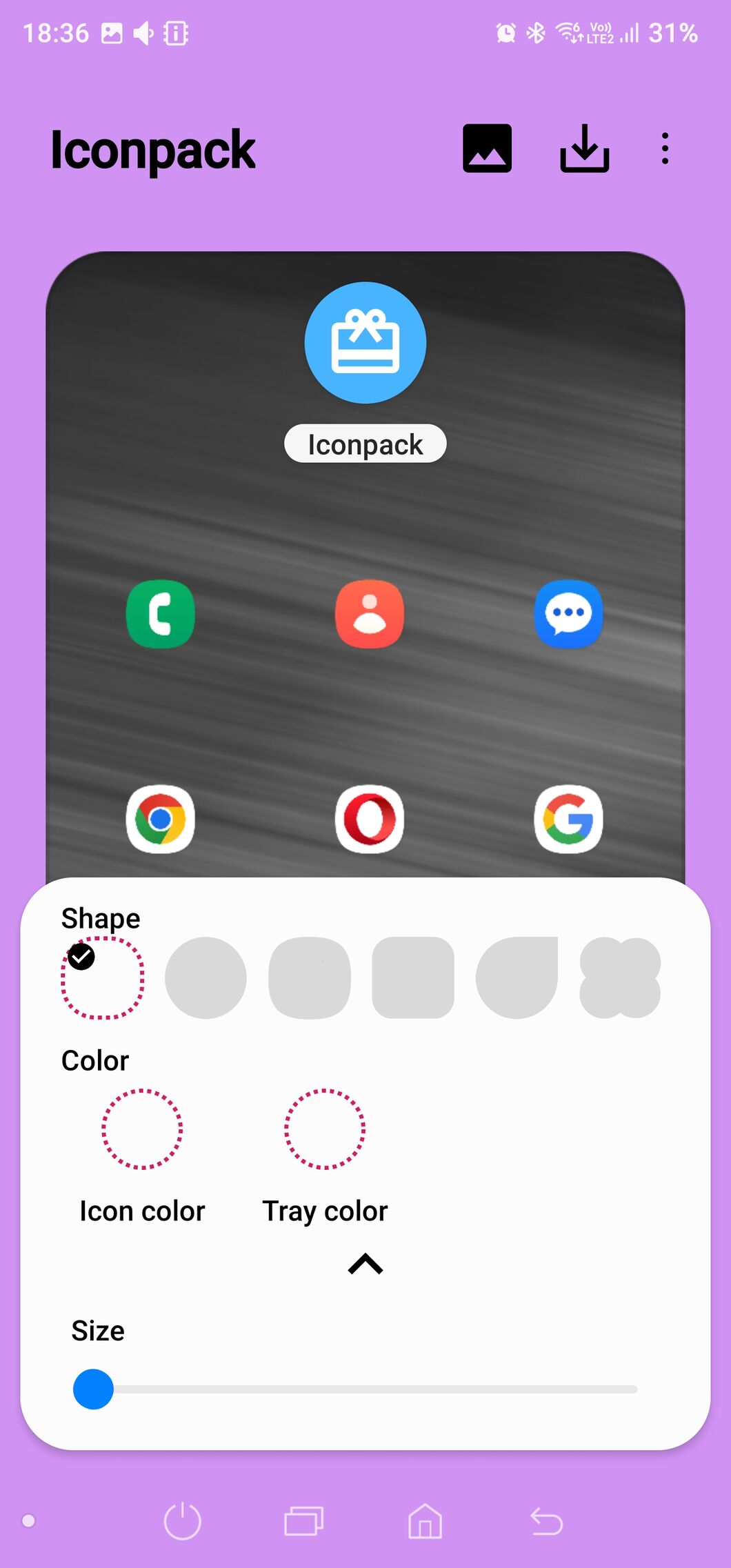This screenshot has height=1568, width=731.
Task: Open the wallpaper image picker icon
Action: [x=487, y=148]
